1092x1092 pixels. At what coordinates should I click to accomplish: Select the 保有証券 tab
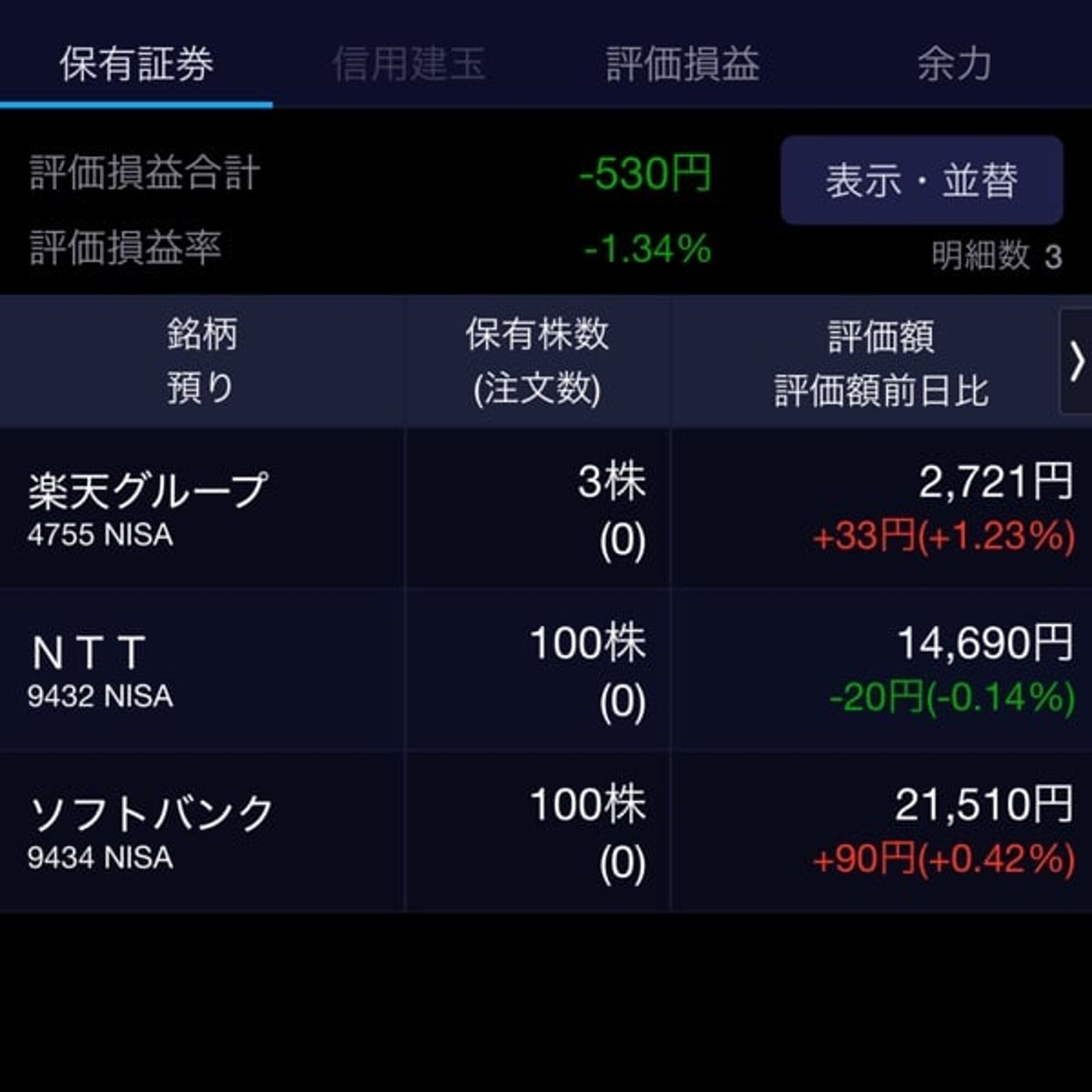click(x=136, y=64)
